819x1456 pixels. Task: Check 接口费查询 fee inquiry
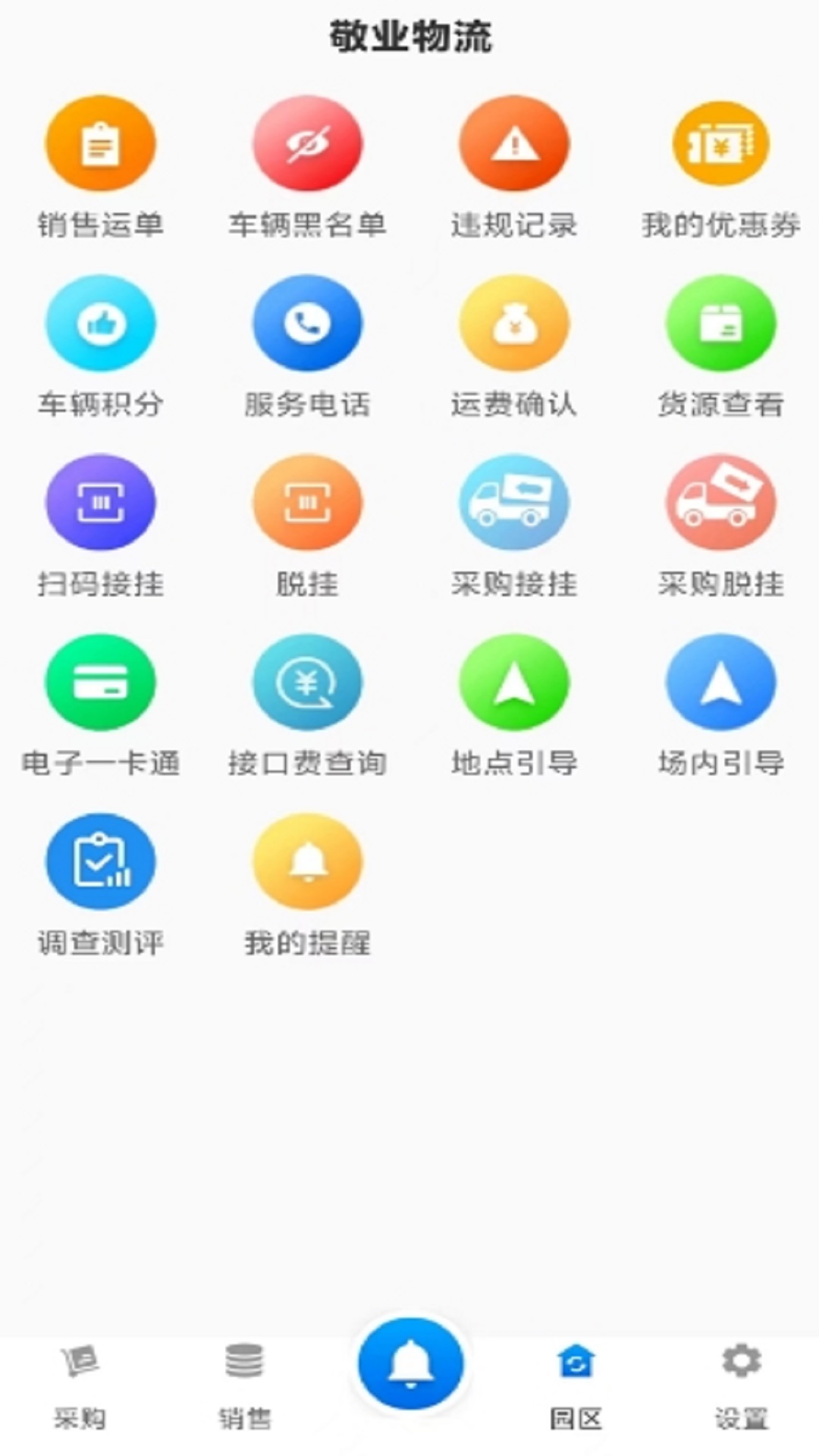(x=307, y=682)
